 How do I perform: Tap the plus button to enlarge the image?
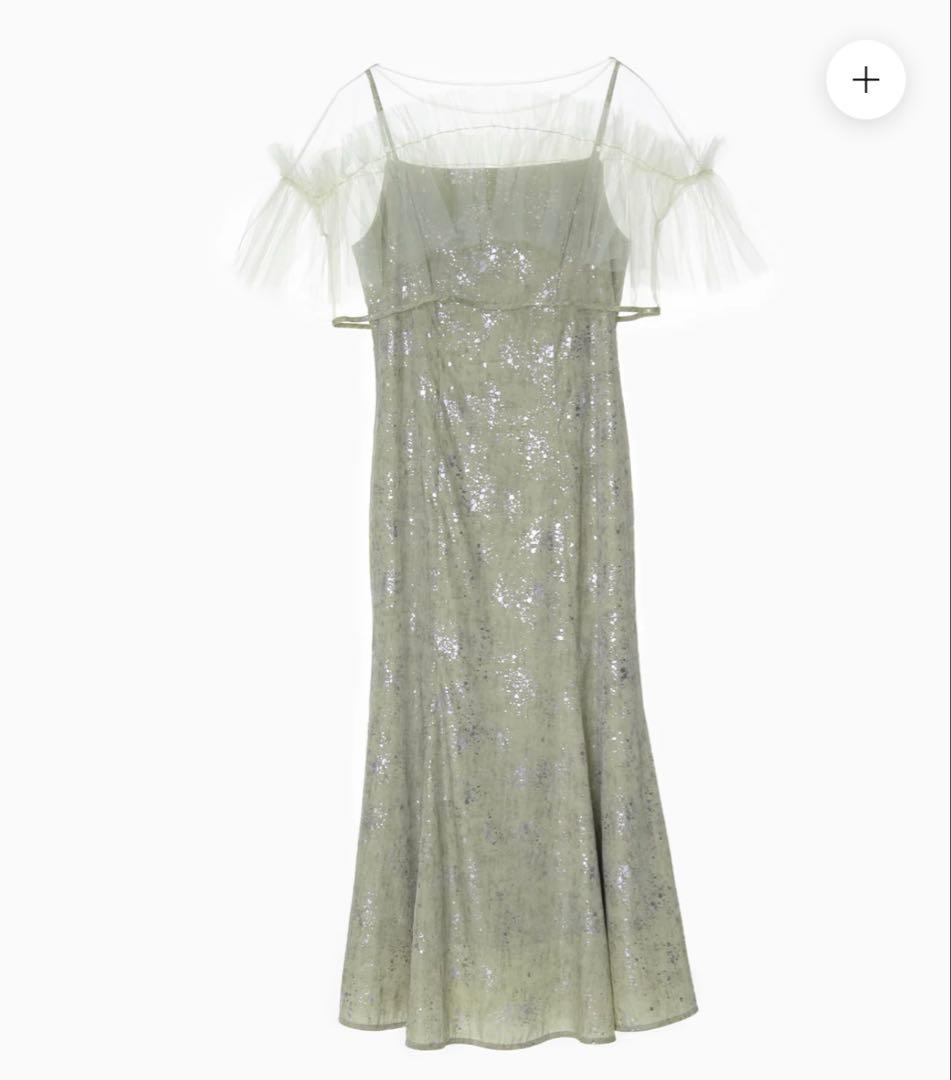(x=865, y=81)
